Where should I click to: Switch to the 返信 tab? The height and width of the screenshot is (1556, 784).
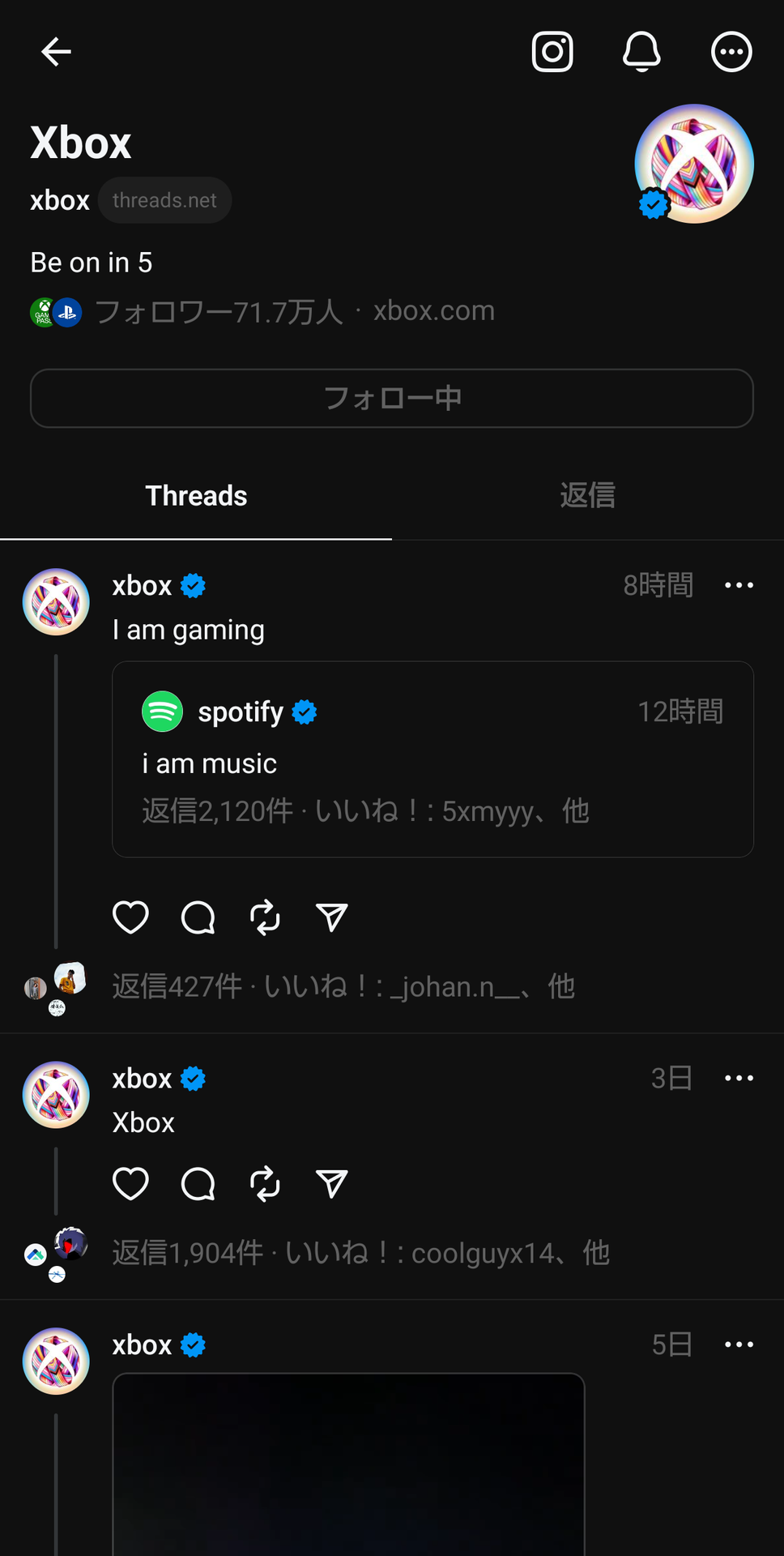pyautogui.click(x=587, y=495)
